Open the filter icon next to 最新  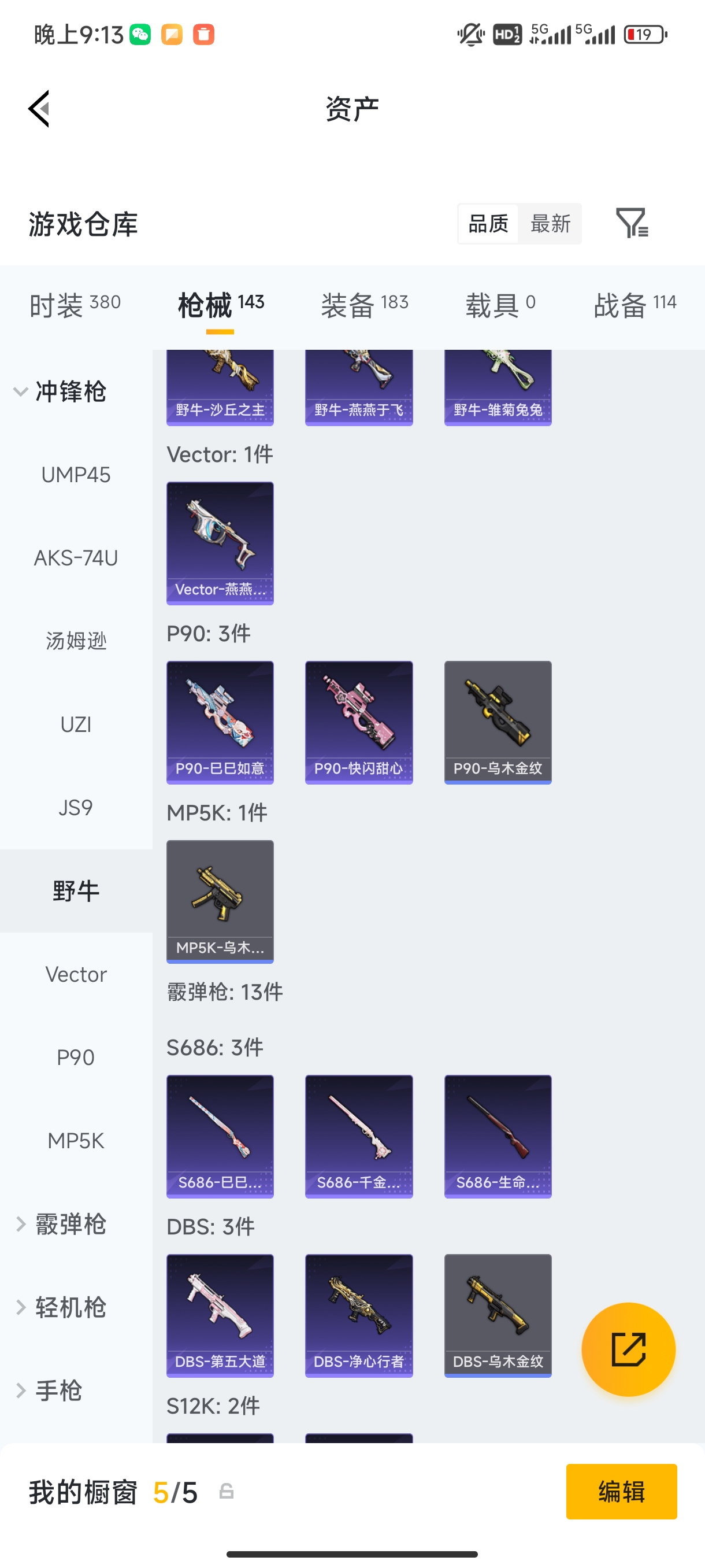coord(632,223)
